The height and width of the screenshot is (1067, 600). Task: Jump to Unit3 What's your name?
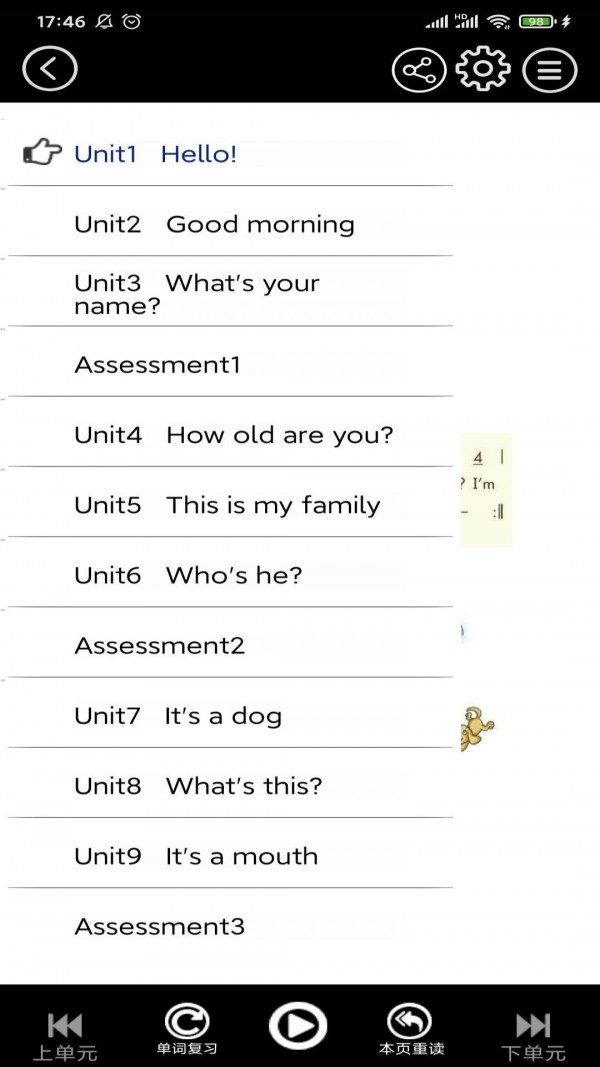point(197,294)
